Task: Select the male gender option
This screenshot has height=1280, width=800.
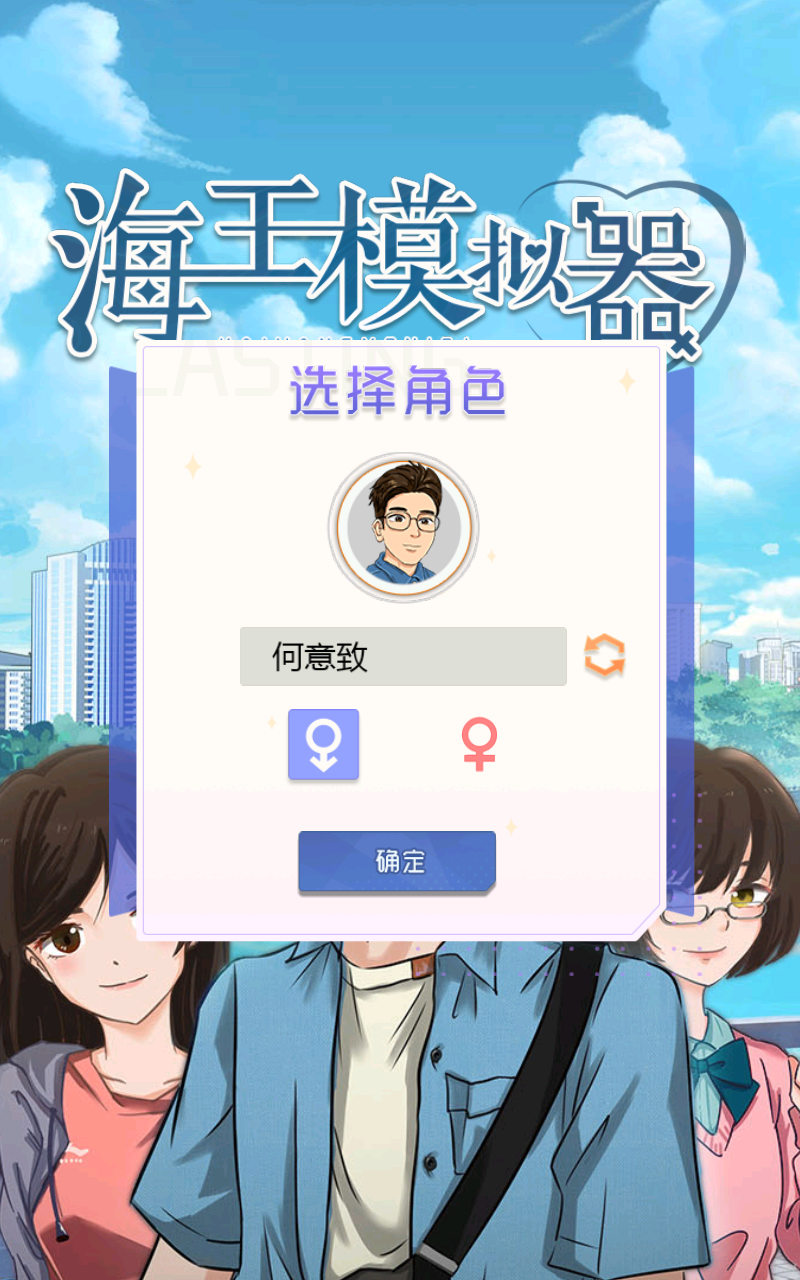Action: pyautogui.click(x=323, y=745)
